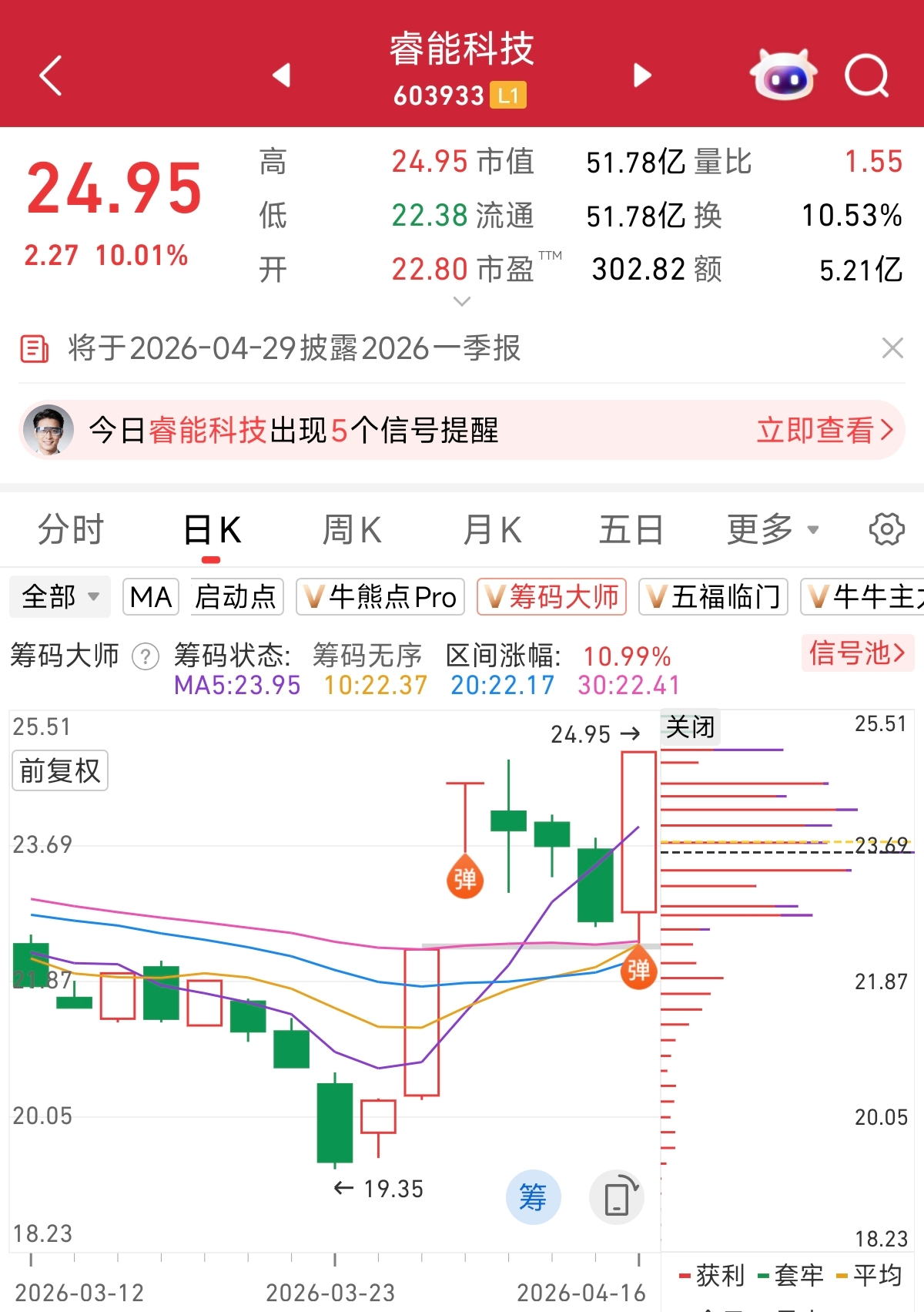The width and height of the screenshot is (924, 1312).
Task: Switch to the previous stock
Action: pos(282,75)
